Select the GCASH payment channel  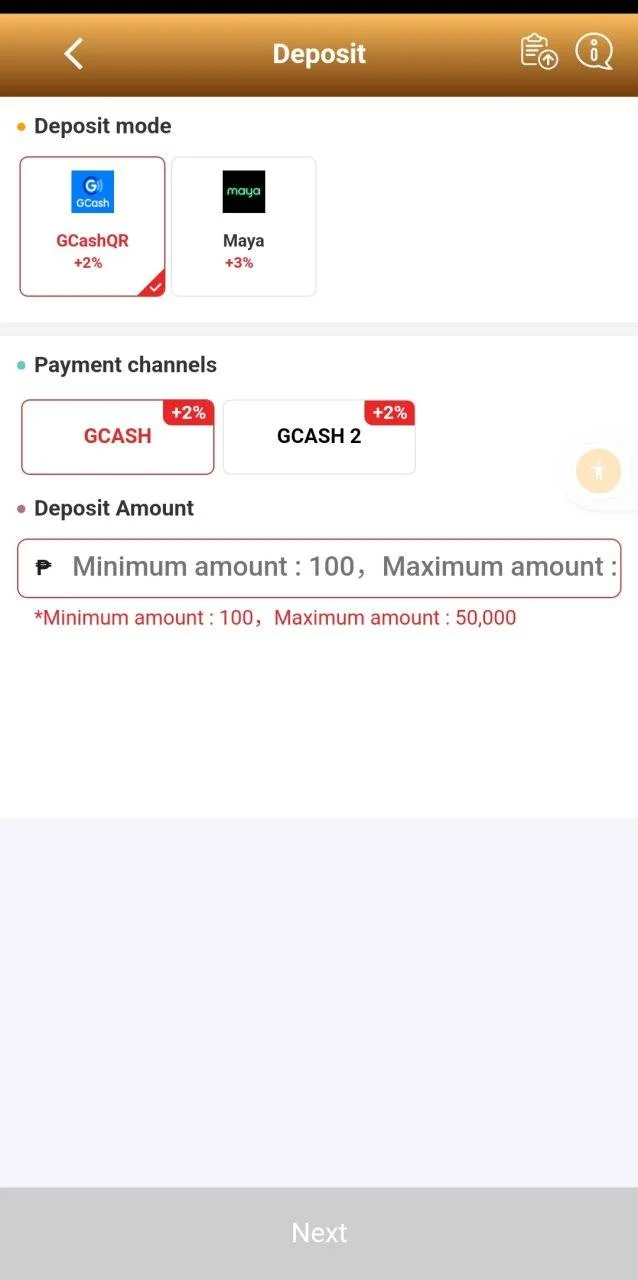[118, 437]
